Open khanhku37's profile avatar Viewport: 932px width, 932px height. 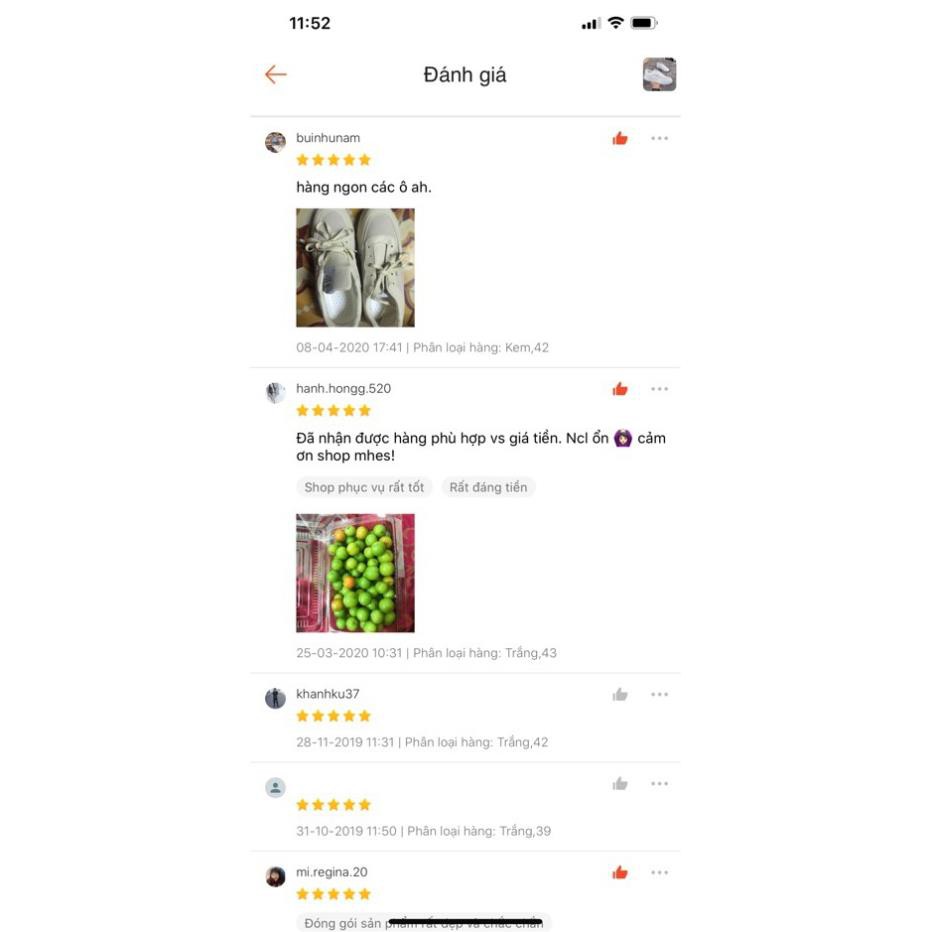click(x=275, y=698)
